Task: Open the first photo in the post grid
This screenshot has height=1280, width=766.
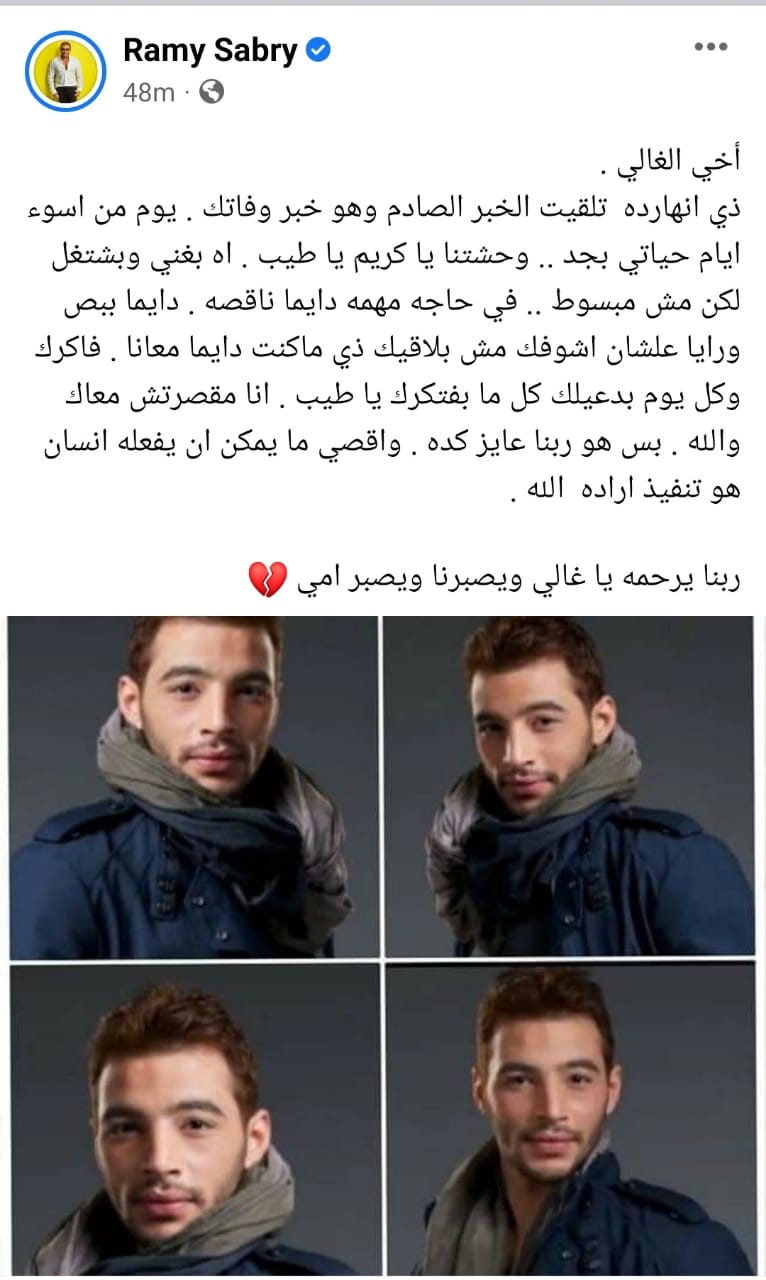Action: tap(195, 787)
